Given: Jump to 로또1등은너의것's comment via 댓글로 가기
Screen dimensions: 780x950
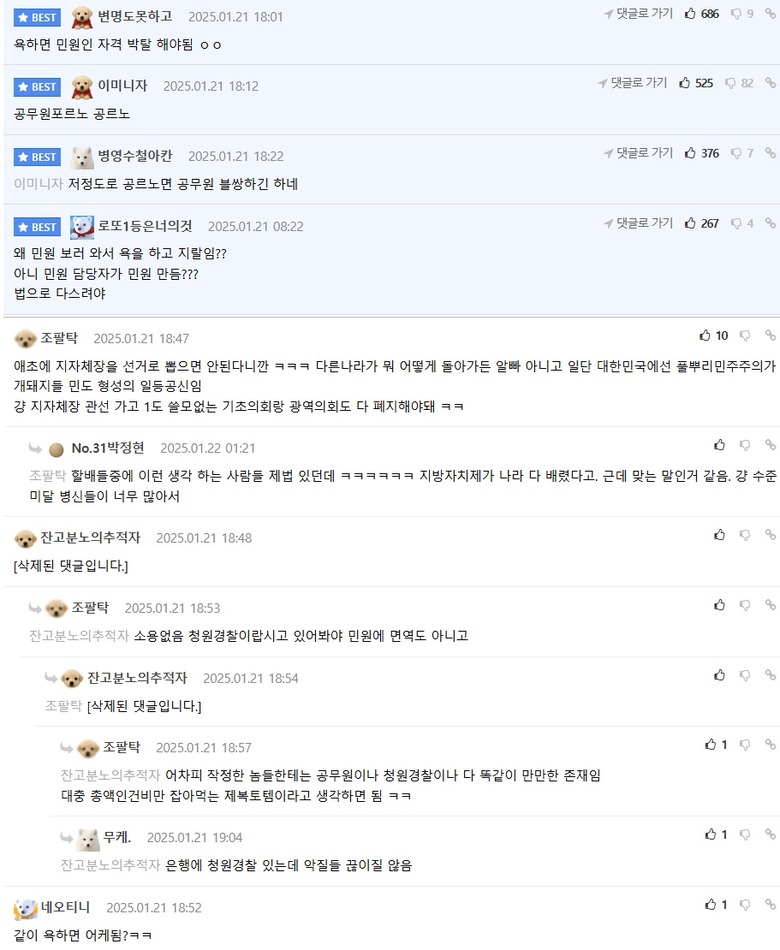Looking at the screenshot, I should tap(638, 224).
